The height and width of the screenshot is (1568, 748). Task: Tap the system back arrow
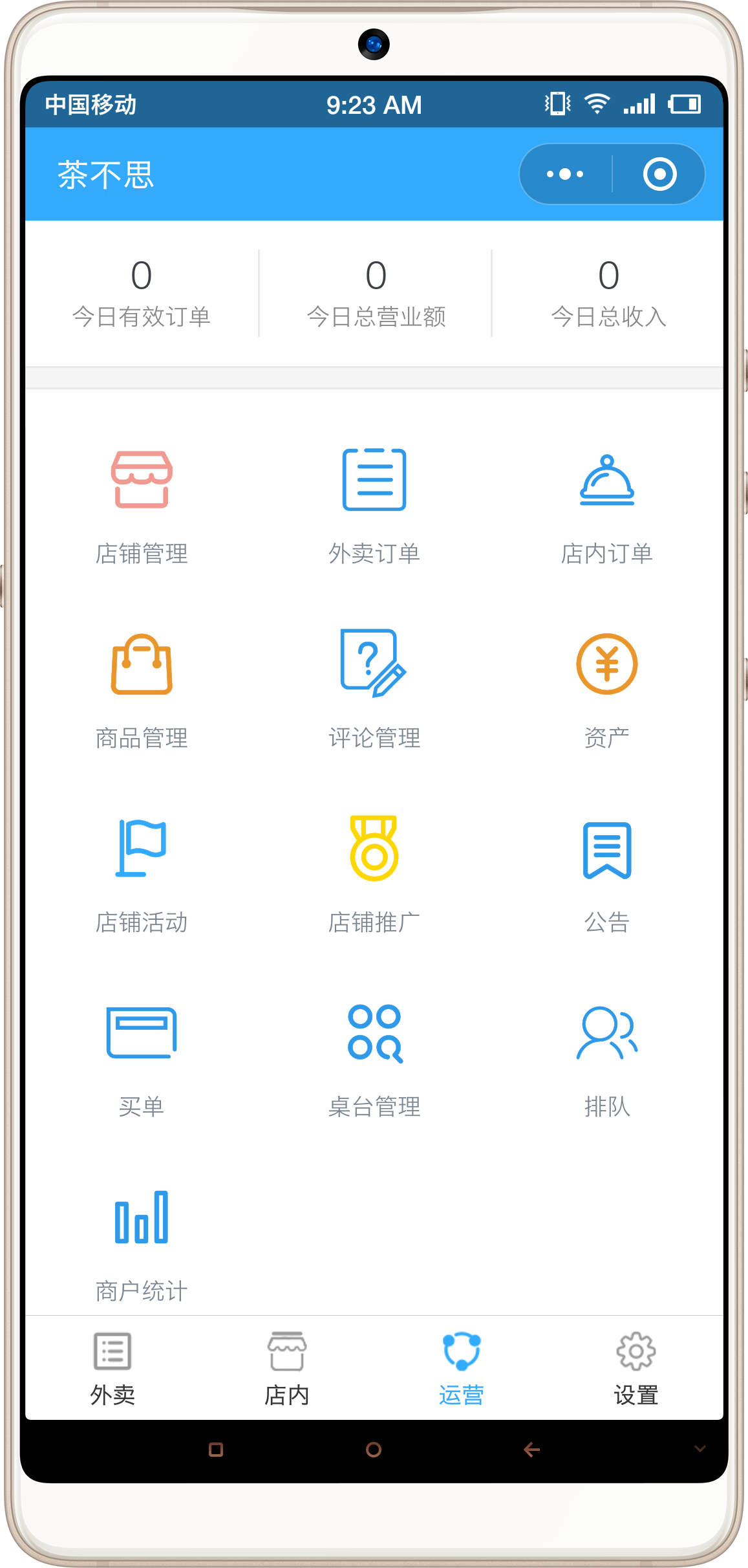coord(531,1450)
